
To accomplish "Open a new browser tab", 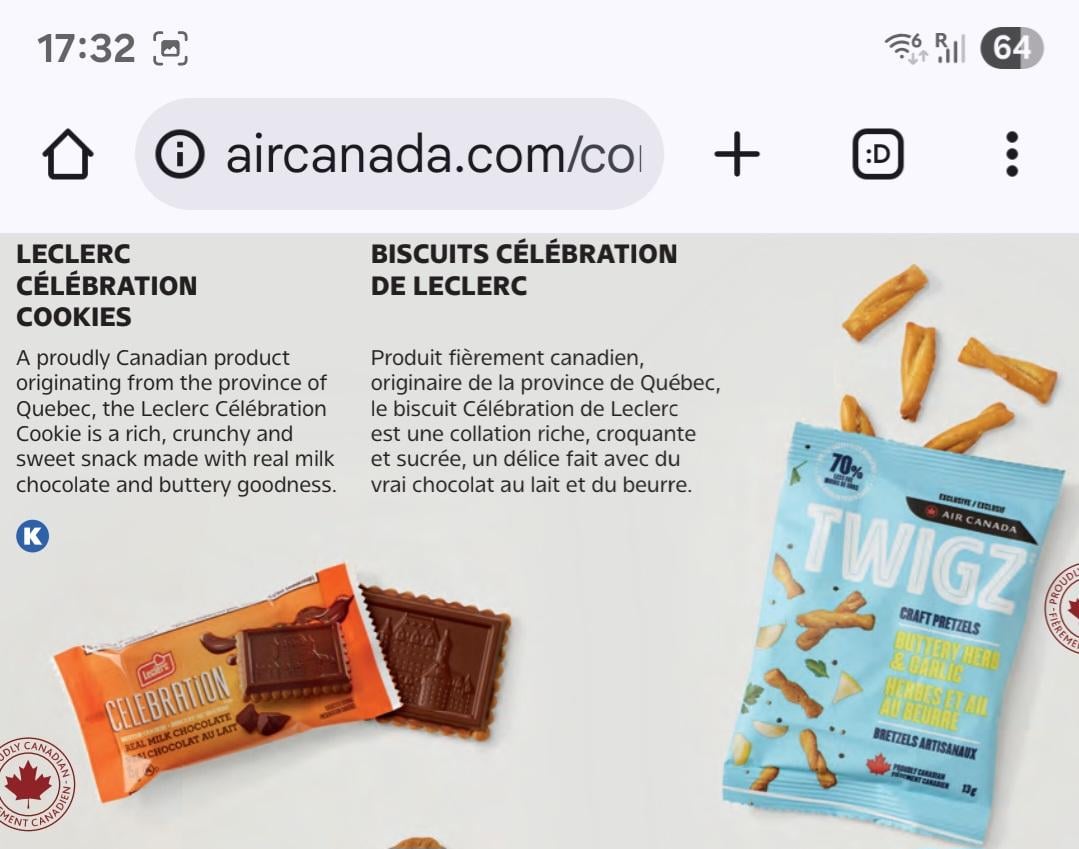I will coord(737,155).
